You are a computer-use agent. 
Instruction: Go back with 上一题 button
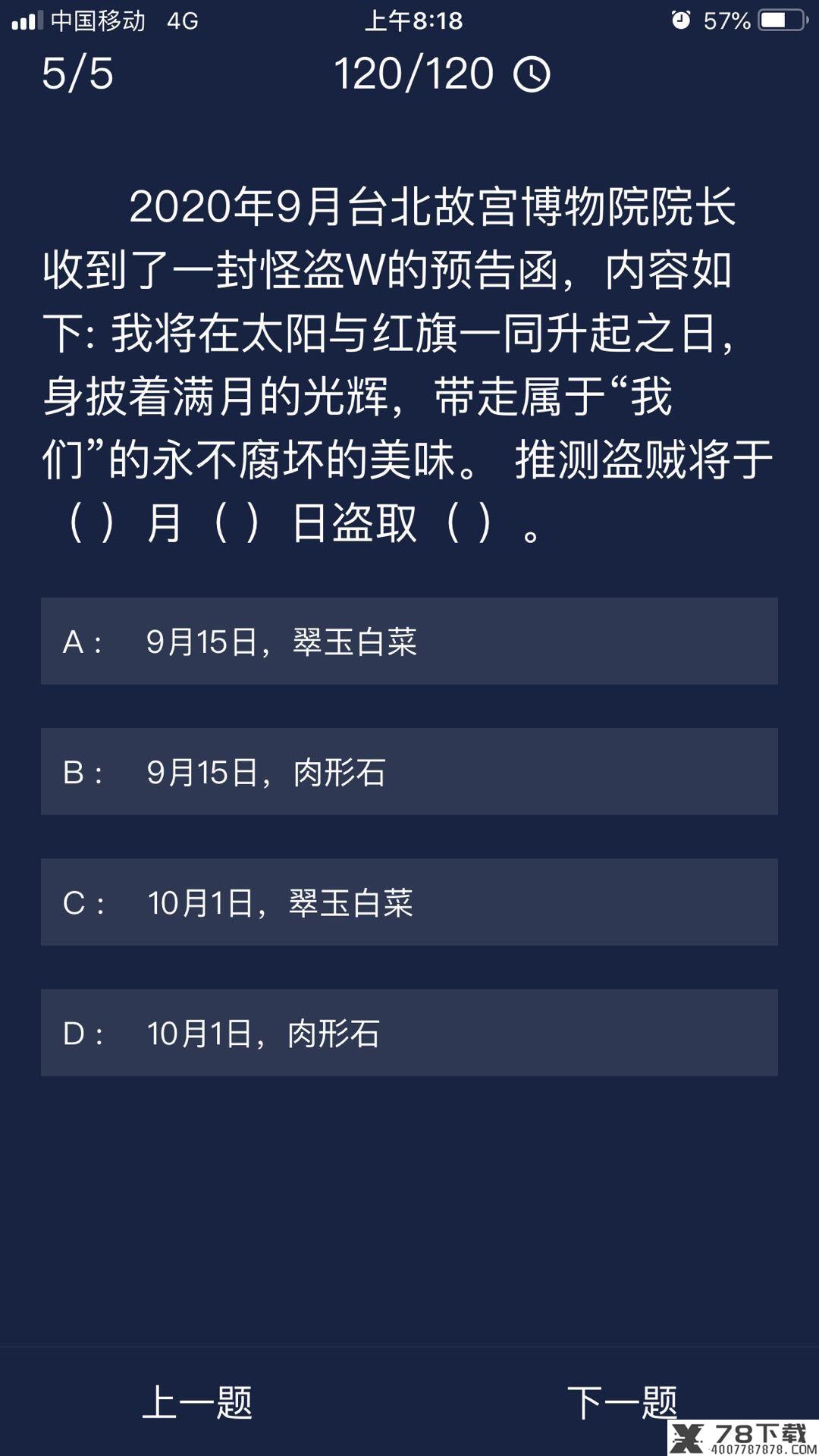197,1401
